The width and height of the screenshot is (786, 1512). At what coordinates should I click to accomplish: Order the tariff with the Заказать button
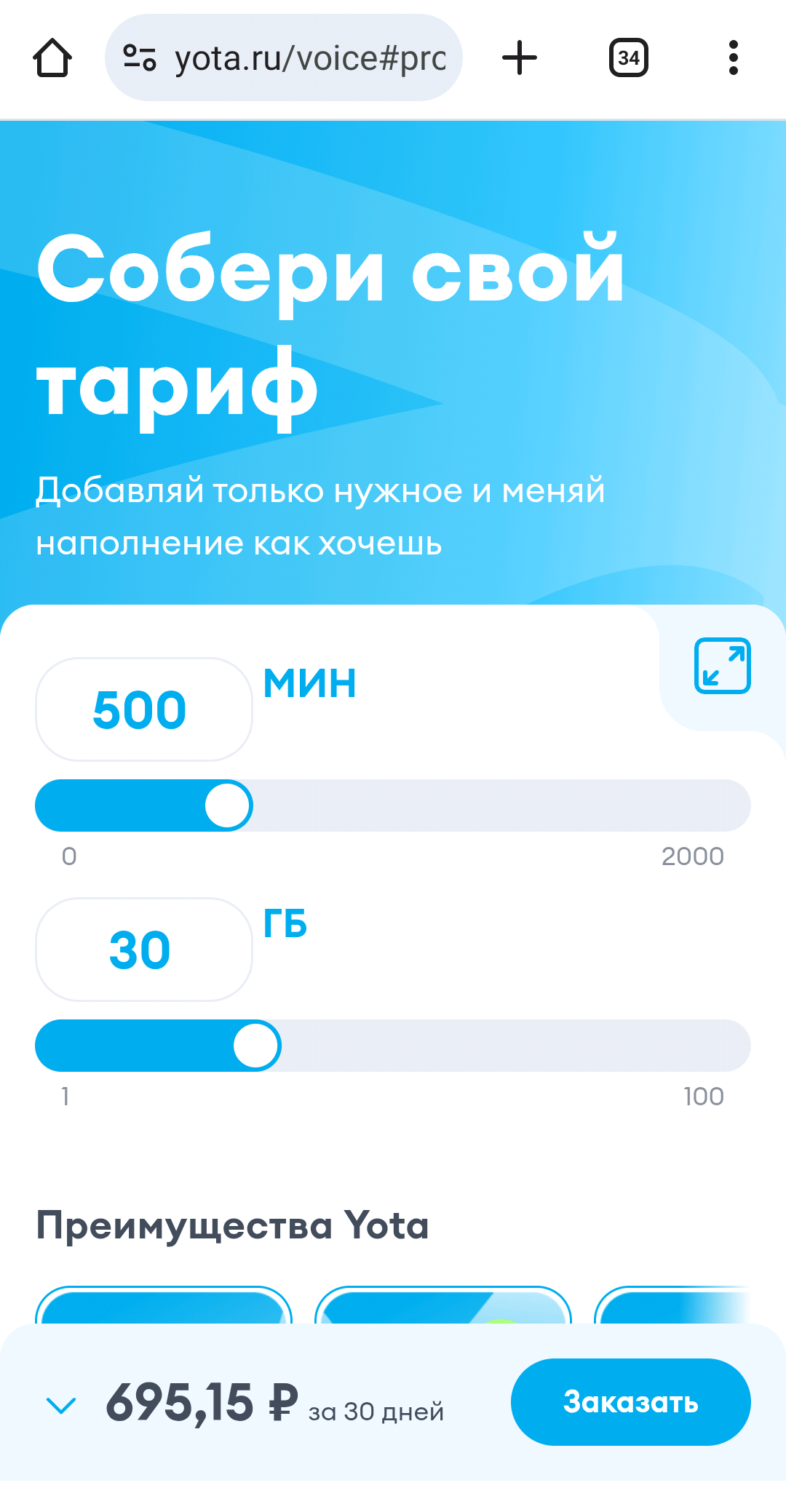pos(630,1402)
